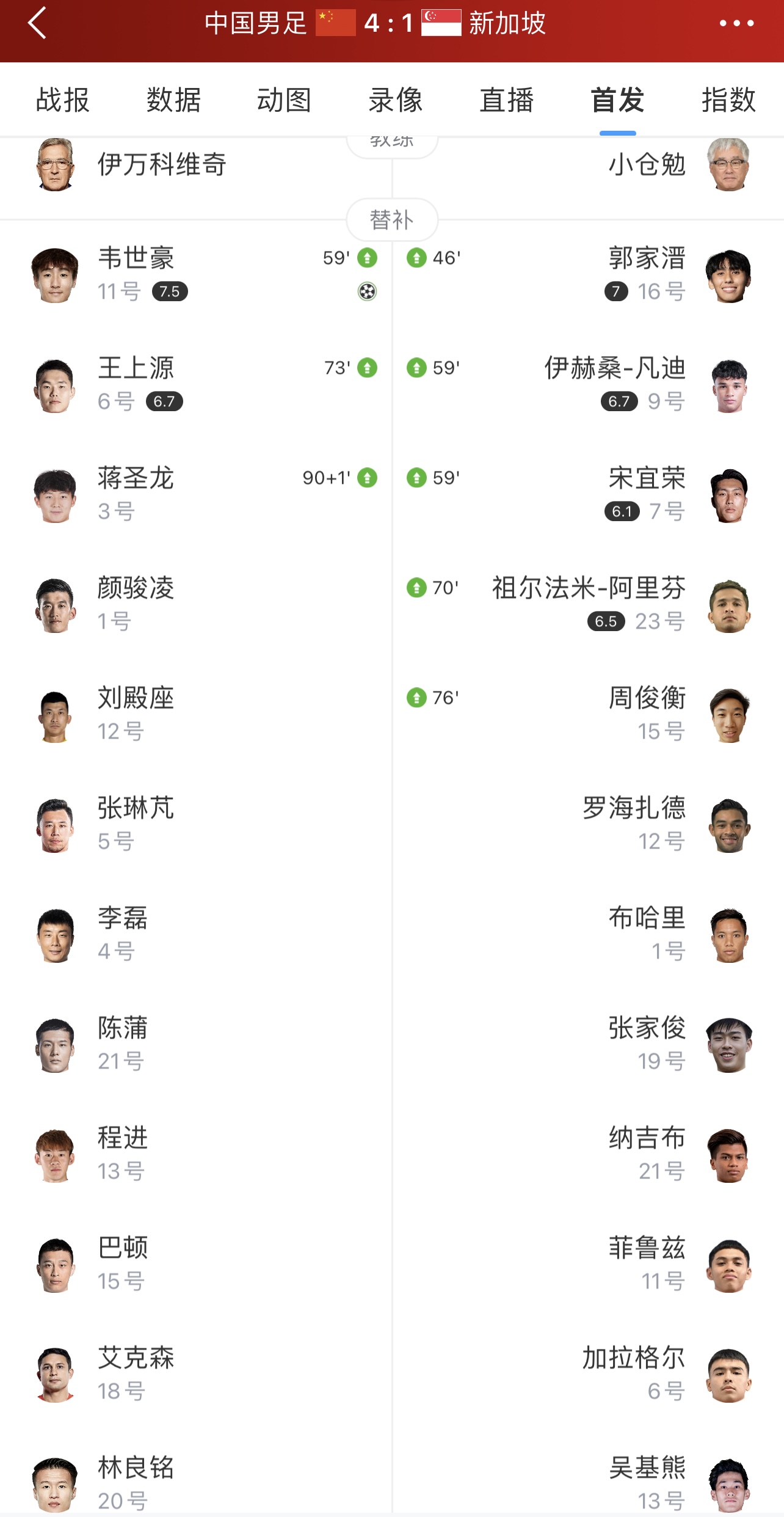Viewport: 784px width, 1517px height.
Task: Switch to the 战报 tab
Action: coord(62,100)
